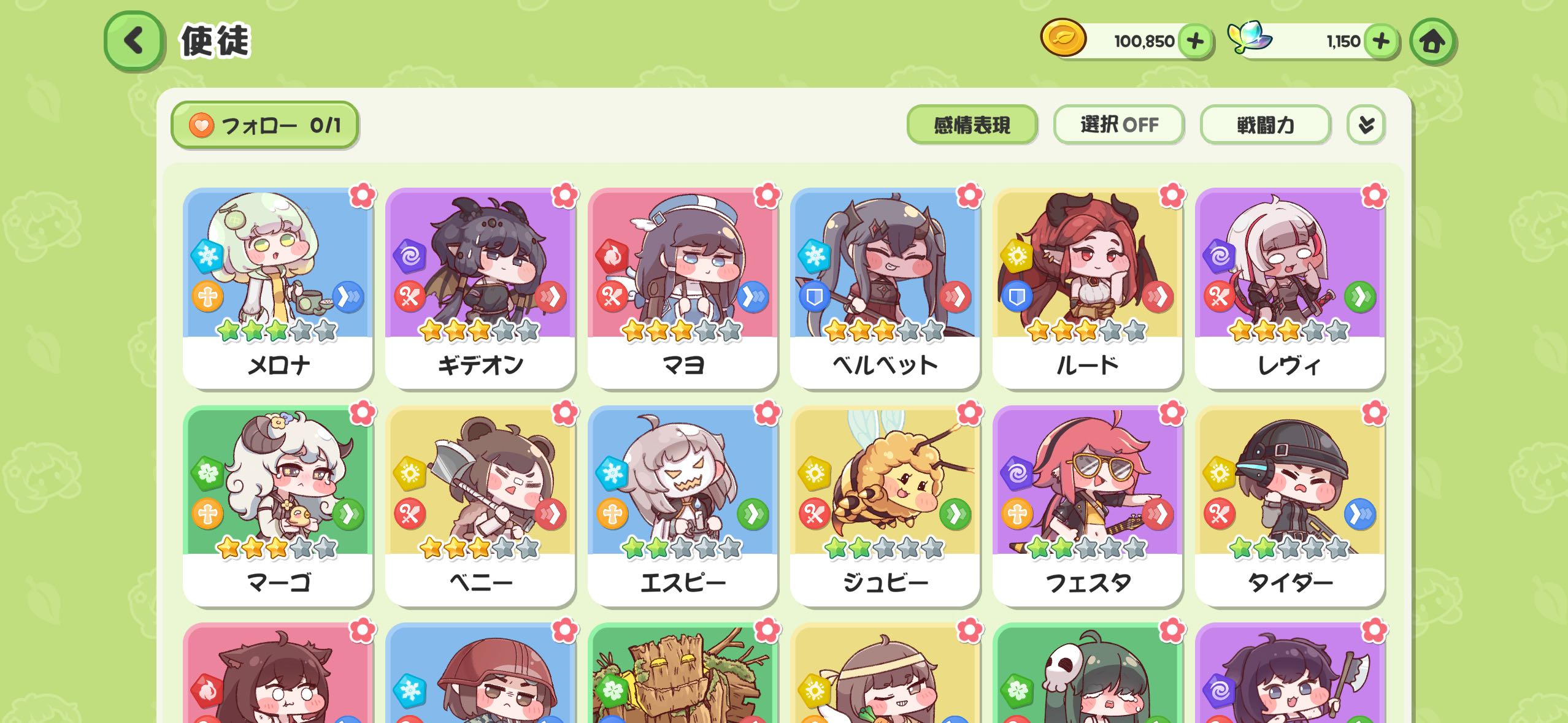
Task: Open ジュビー character card
Action: tap(885, 506)
